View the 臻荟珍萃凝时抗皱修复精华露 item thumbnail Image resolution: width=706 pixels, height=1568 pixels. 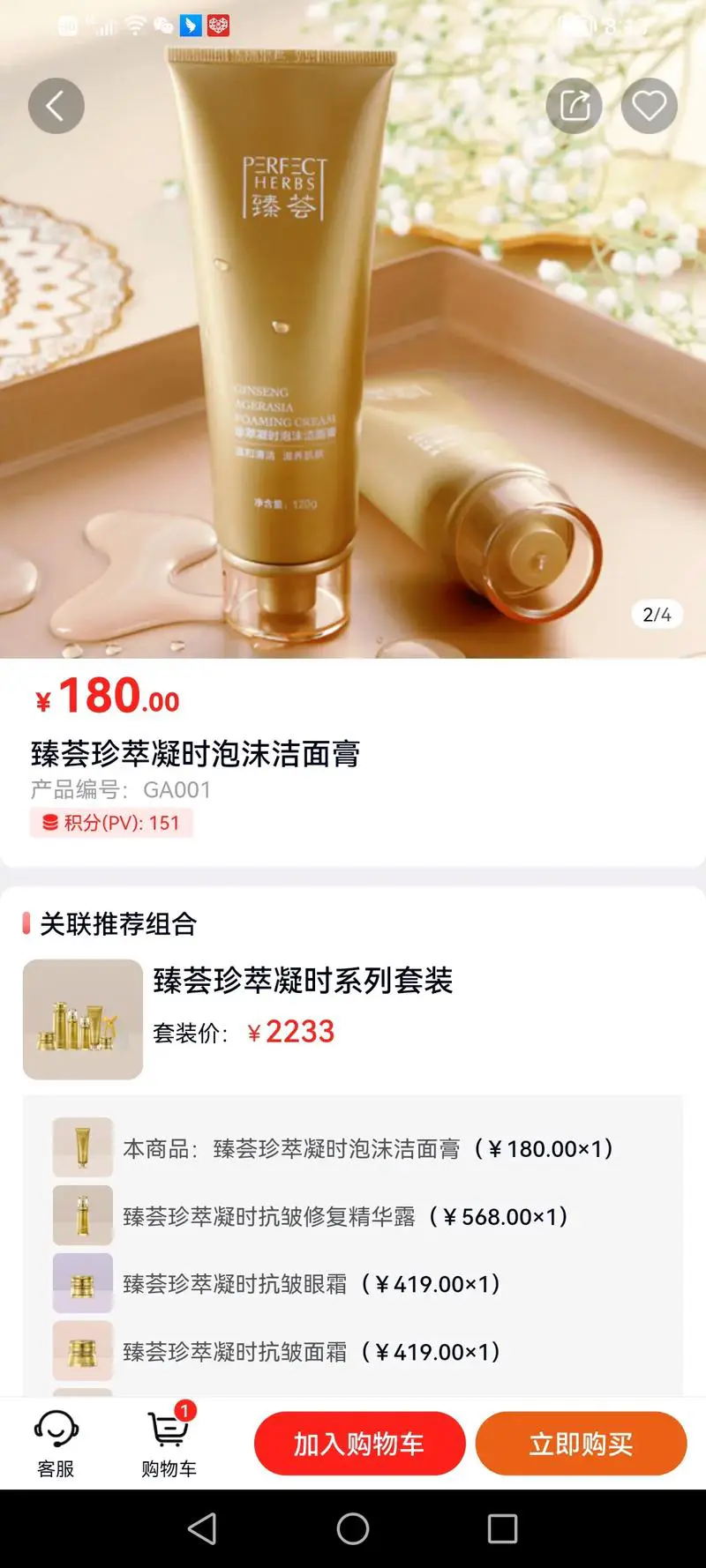pyautogui.click(x=82, y=1215)
